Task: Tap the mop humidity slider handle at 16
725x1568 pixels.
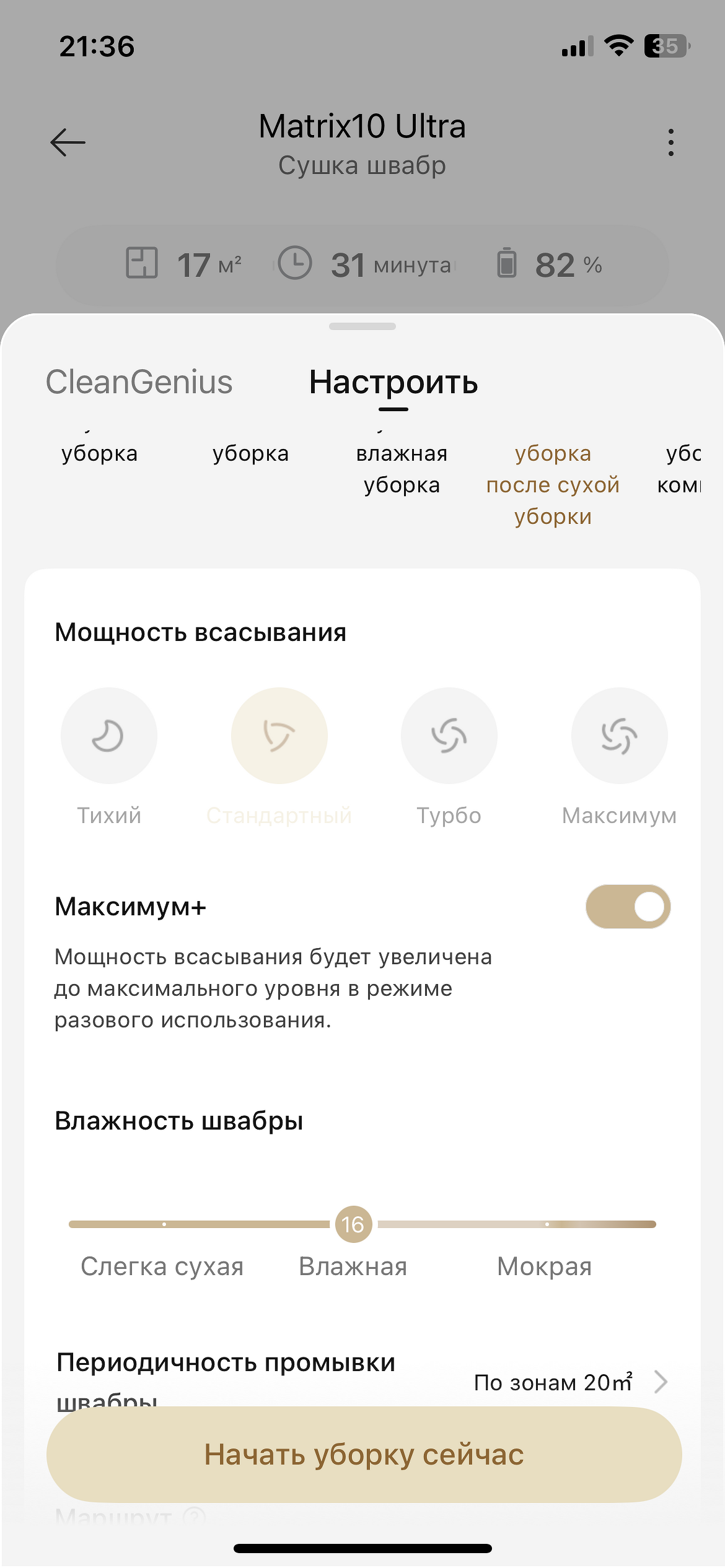Action: pos(353,1224)
